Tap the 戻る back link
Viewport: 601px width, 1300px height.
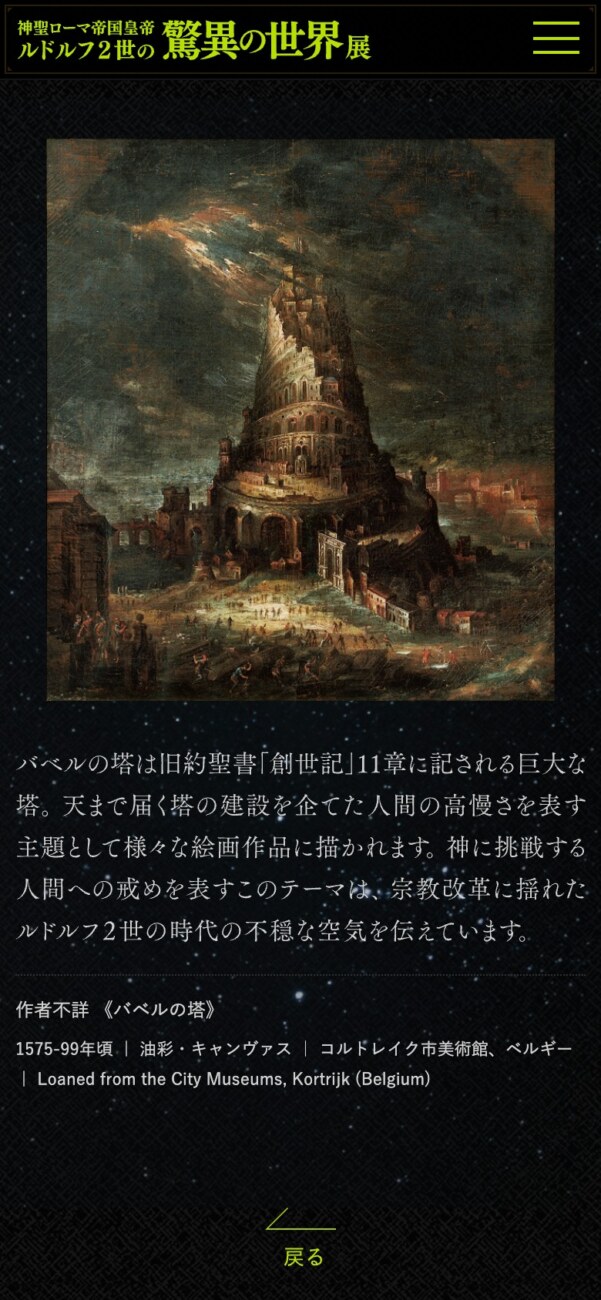coord(303,1255)
